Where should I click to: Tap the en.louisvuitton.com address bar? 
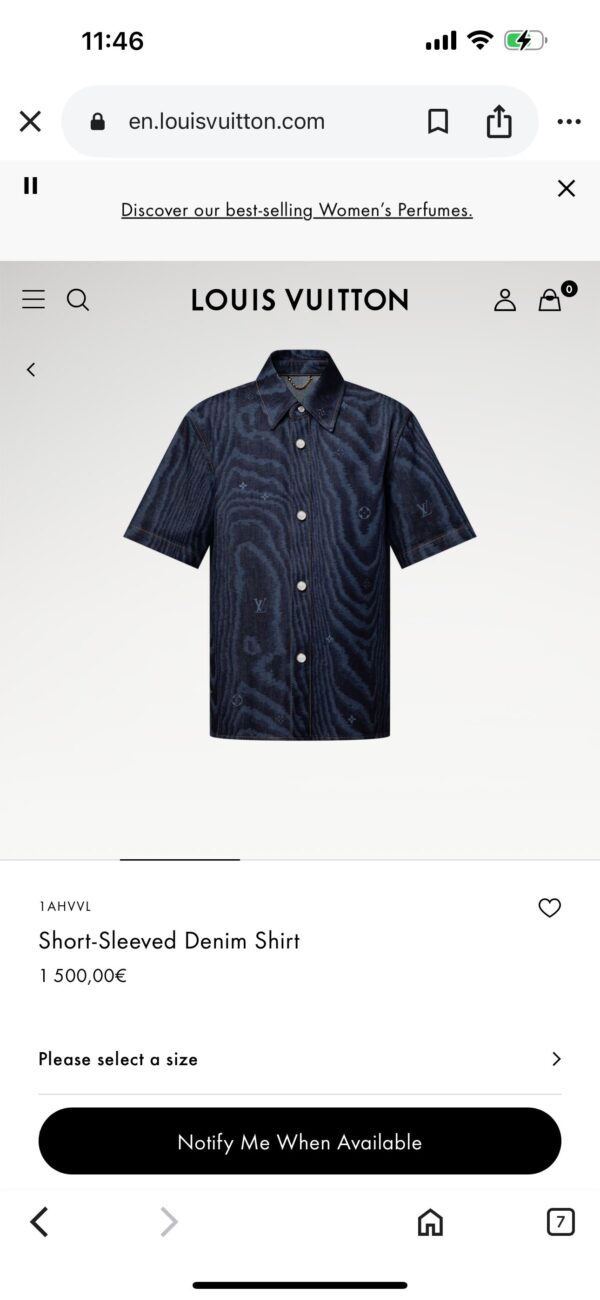[x=227, y=122]
